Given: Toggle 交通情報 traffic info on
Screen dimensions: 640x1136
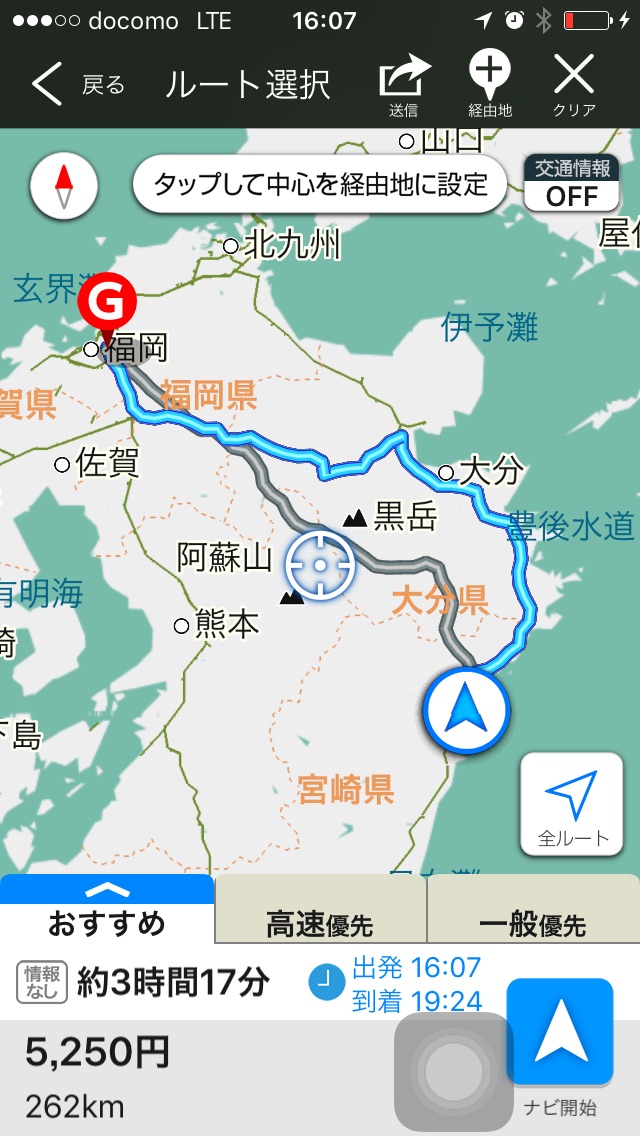Looking at the screenshot, I should click(x=571, y=184).
